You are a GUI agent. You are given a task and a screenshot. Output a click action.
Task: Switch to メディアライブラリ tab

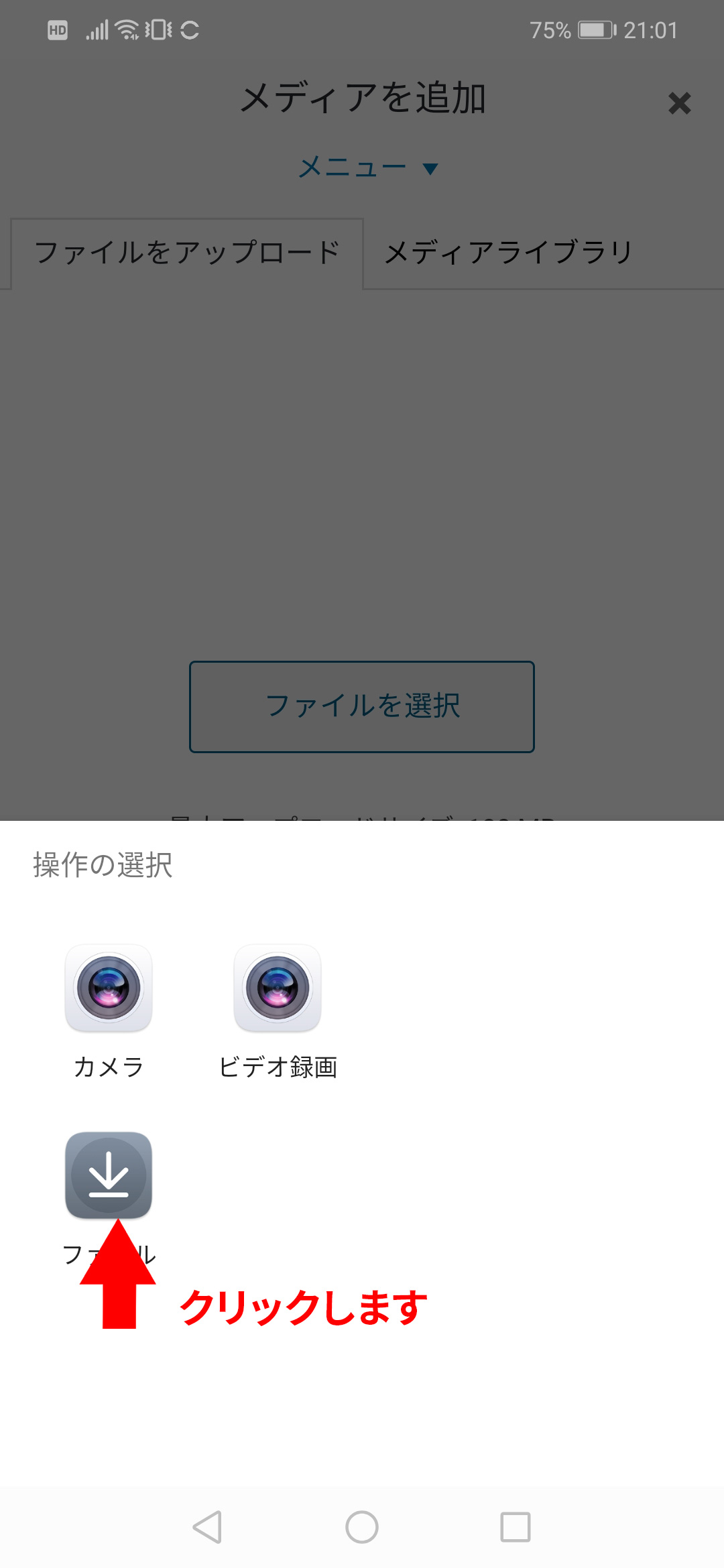click(x=509, y=253)
